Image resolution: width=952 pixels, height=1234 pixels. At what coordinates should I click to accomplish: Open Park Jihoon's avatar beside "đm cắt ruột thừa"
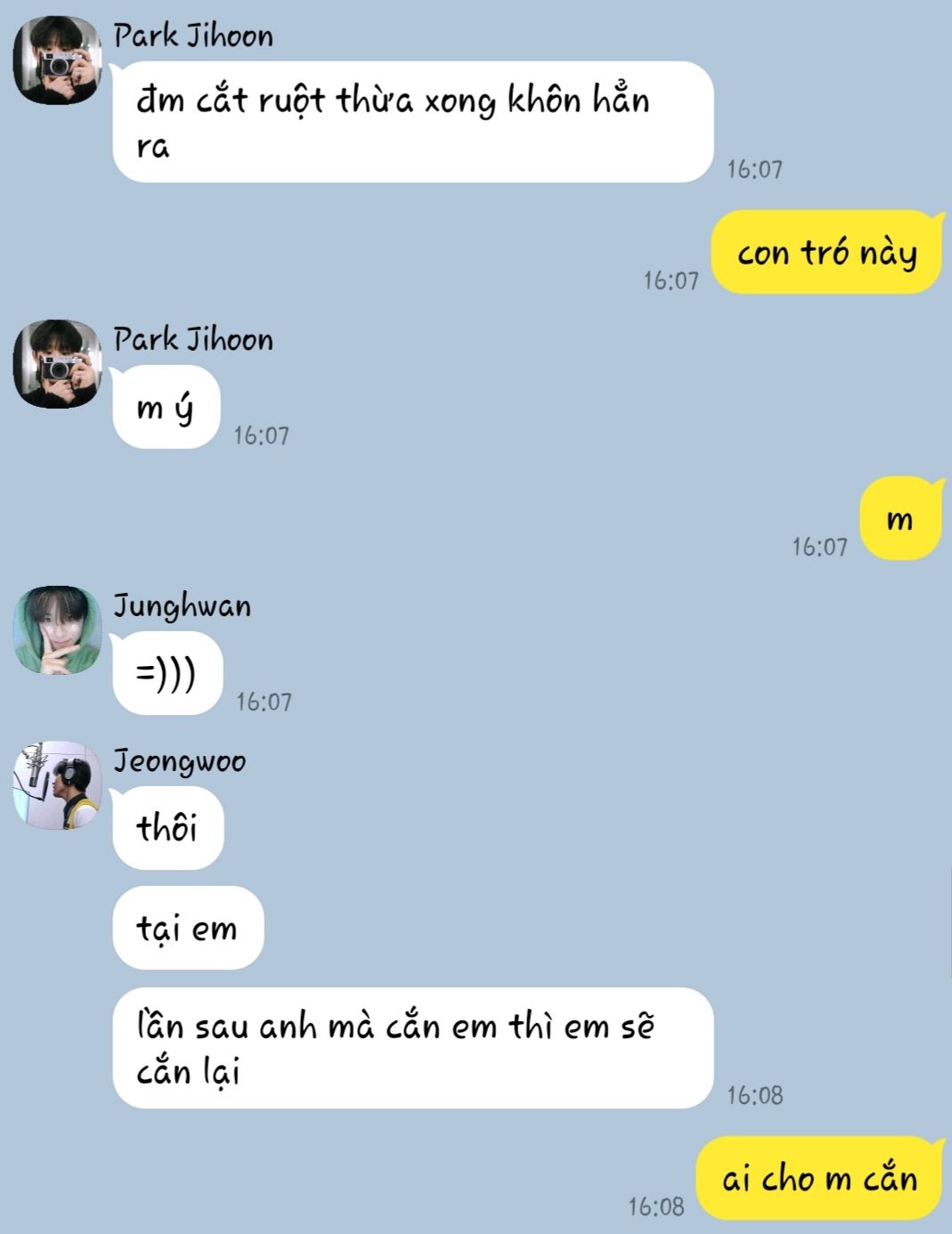[x=57, y=60]
